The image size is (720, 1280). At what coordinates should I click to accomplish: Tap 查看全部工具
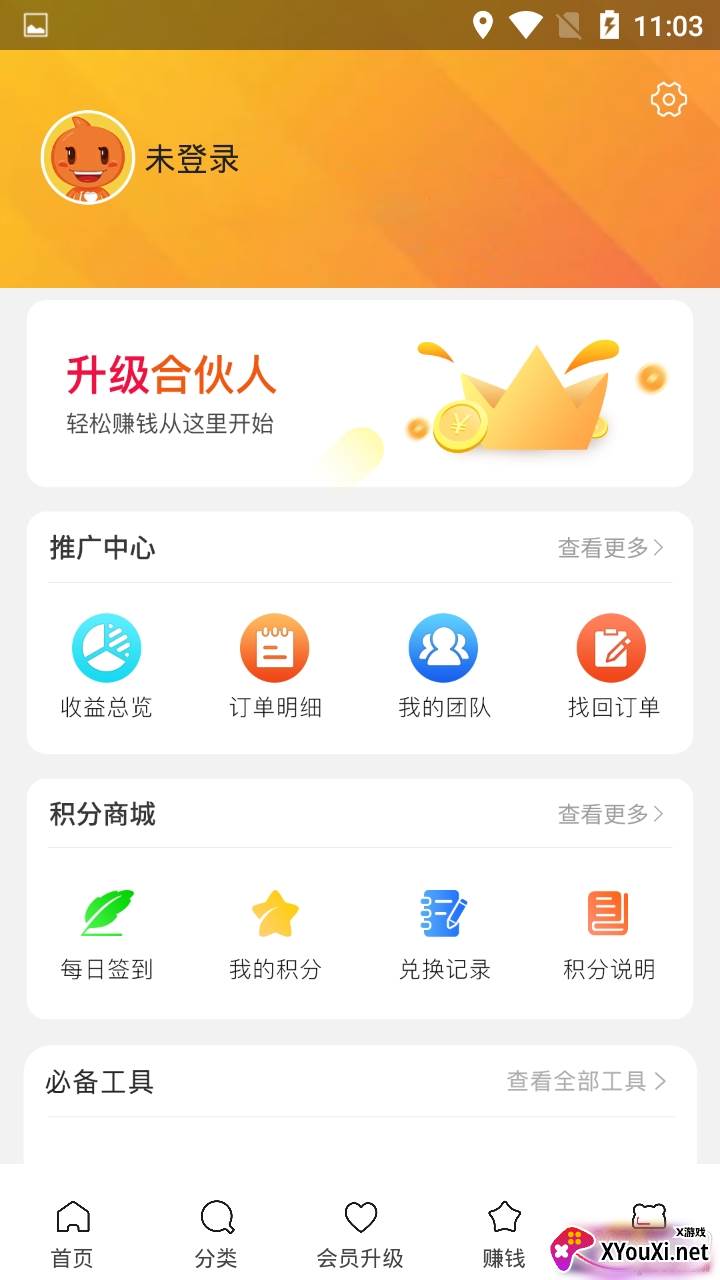tap(586, 1081)
